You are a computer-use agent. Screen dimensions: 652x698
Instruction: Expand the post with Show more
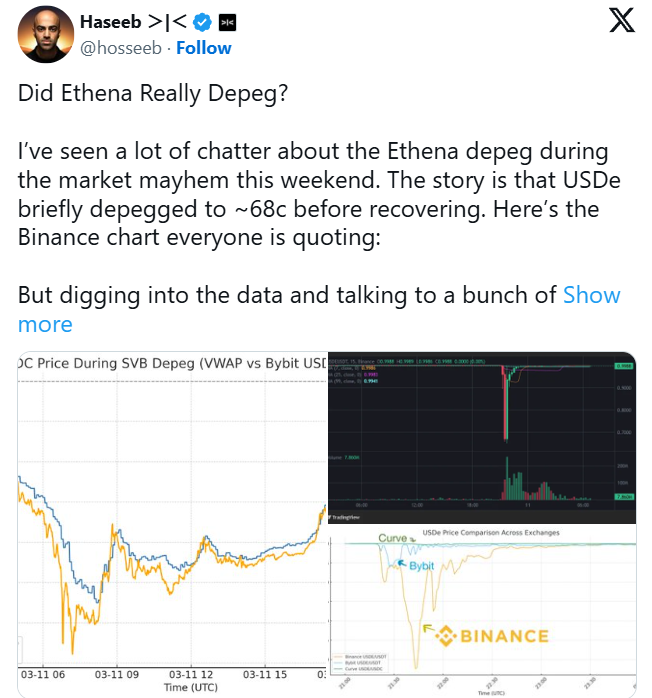591,295
